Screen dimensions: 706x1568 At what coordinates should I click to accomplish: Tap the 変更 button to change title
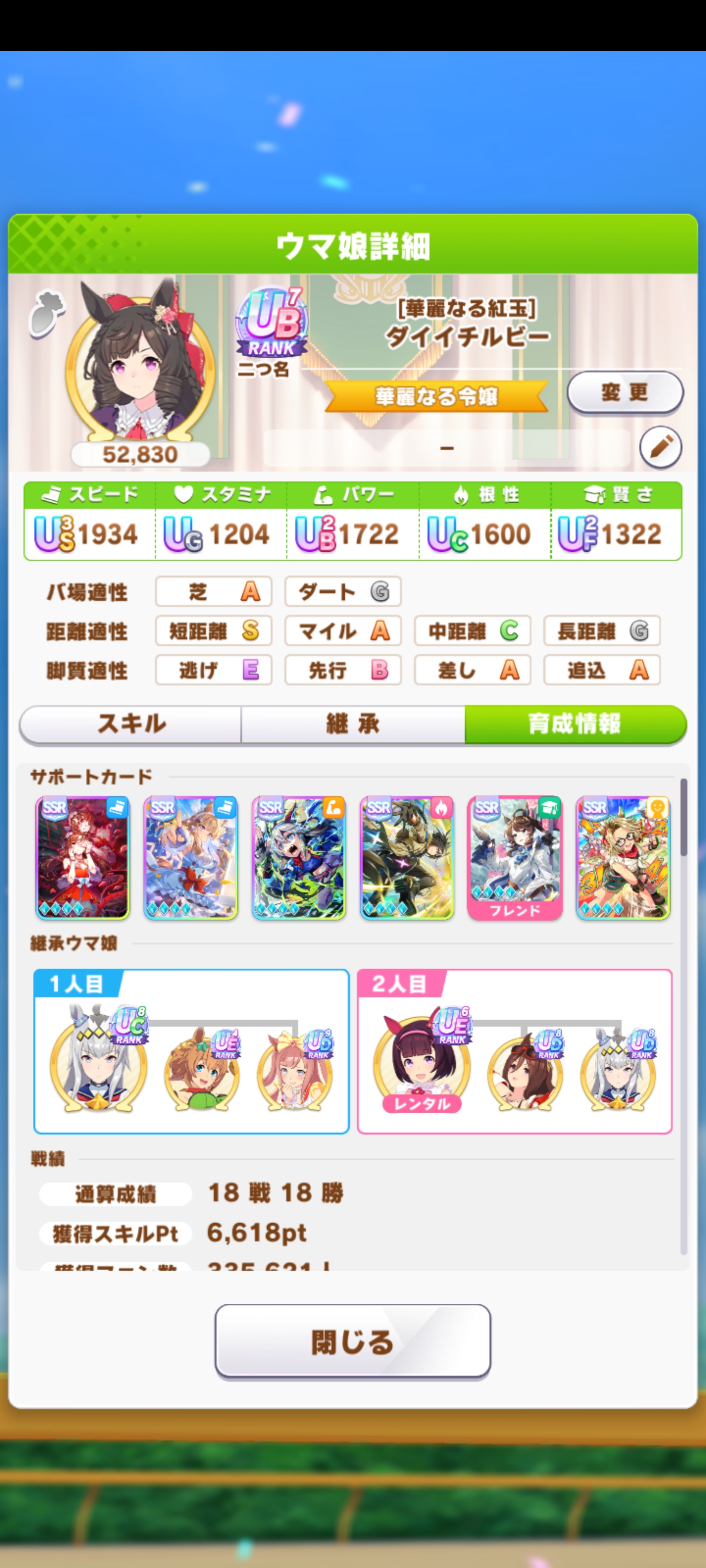625,392
